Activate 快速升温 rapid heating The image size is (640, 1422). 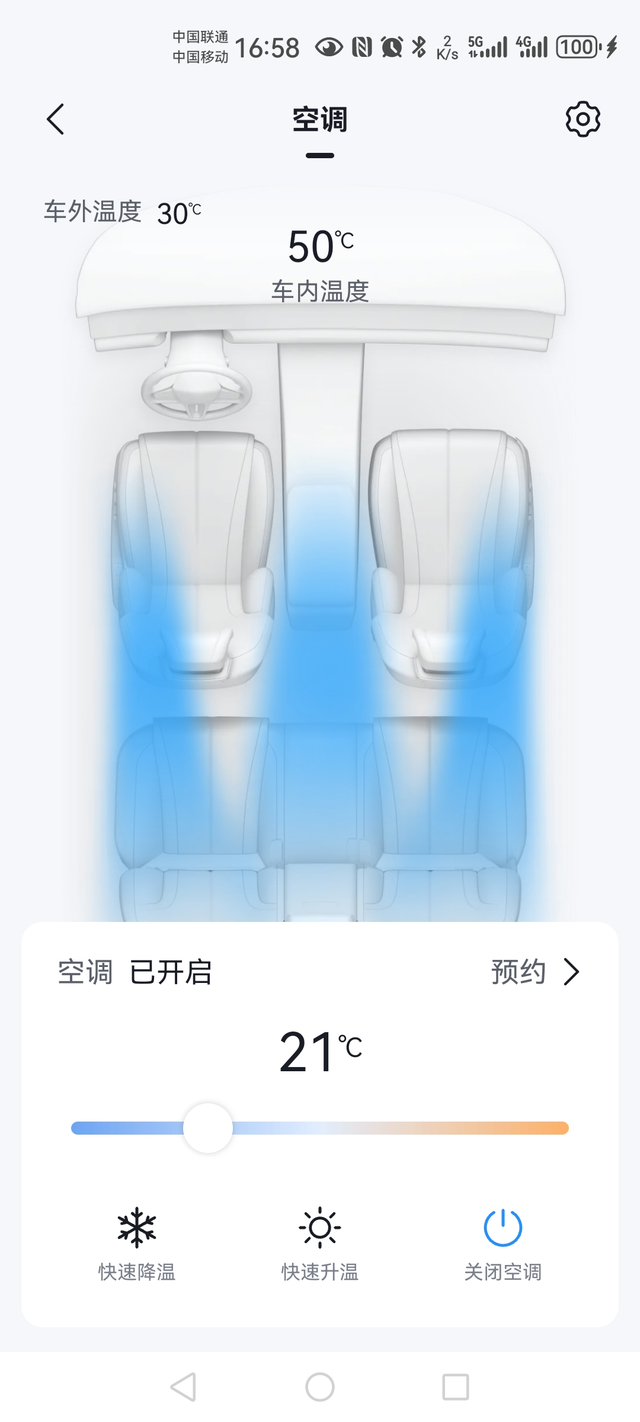pos(320,1245)
